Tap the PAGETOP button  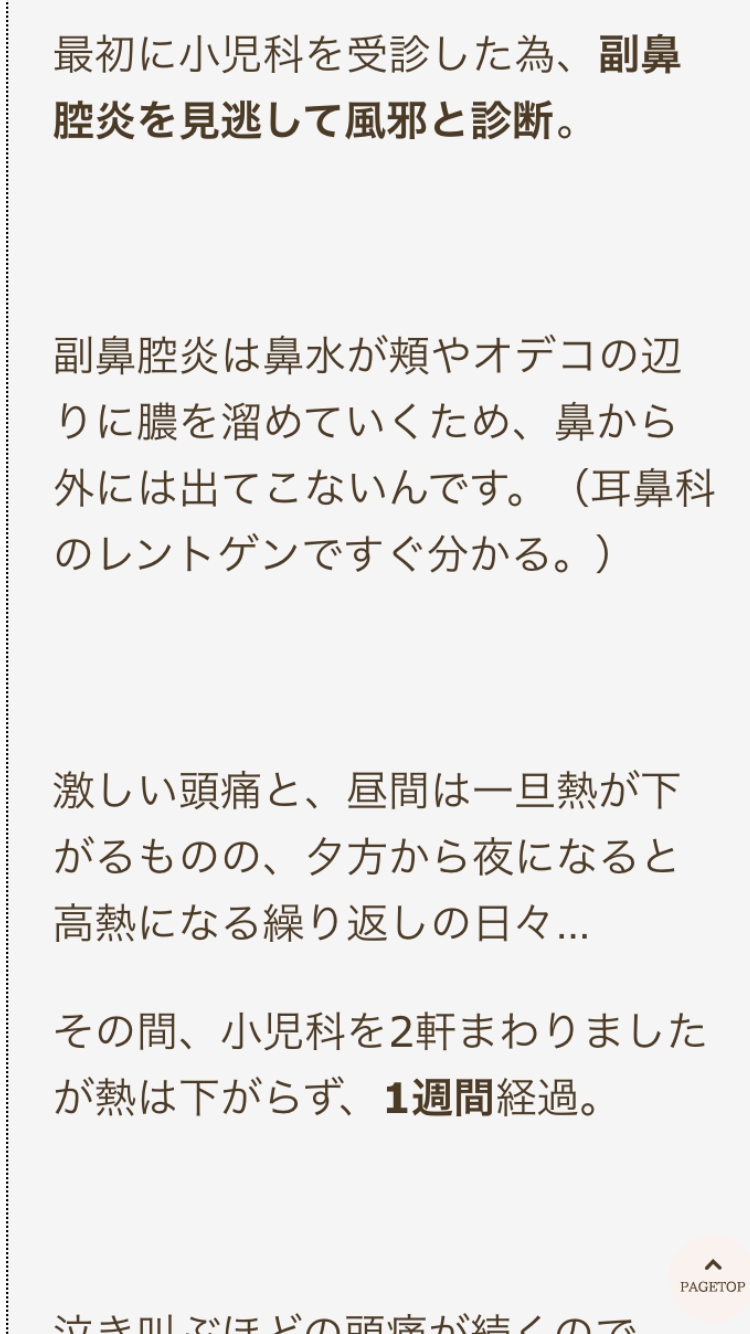[x=712, y=1277]
